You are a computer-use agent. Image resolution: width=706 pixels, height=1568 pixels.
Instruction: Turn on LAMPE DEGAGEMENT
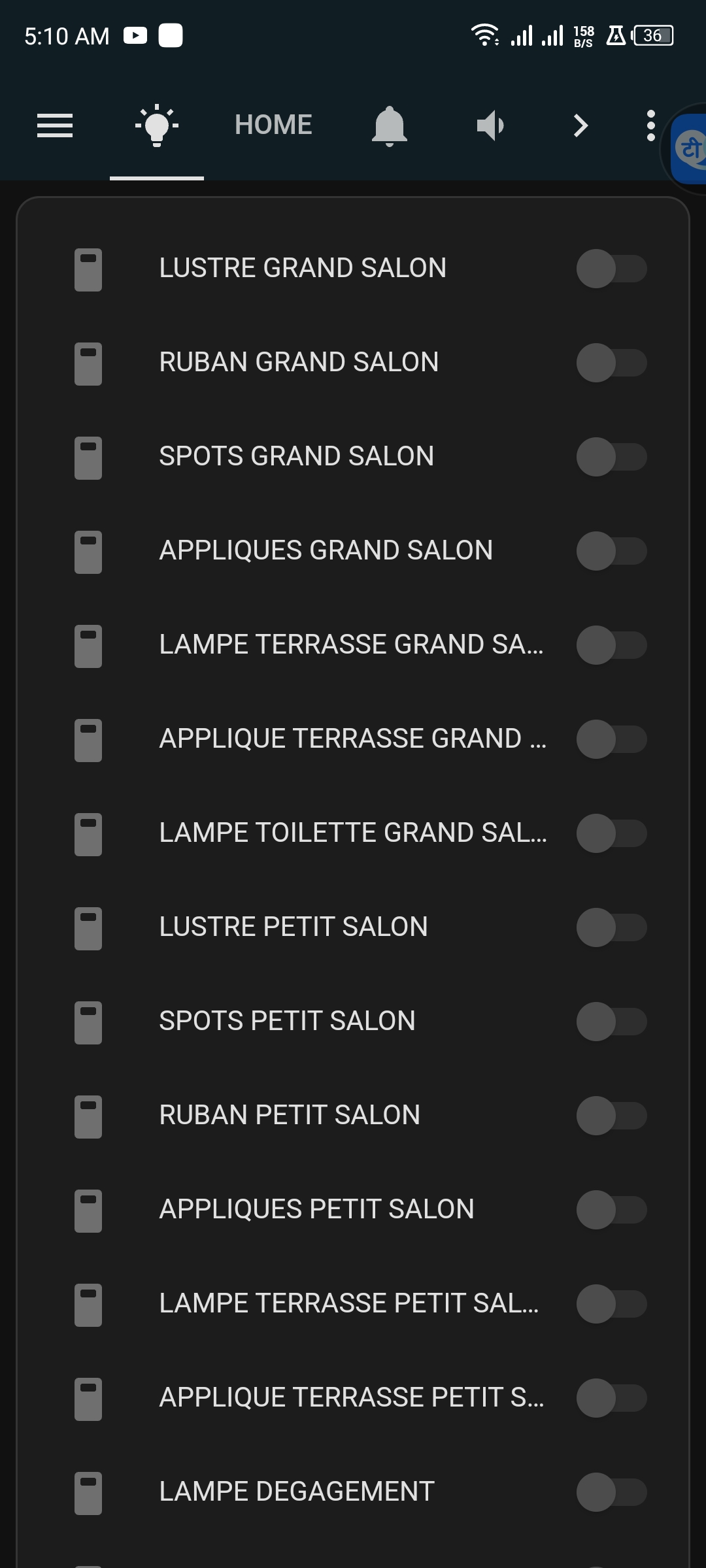[611, 1492]
